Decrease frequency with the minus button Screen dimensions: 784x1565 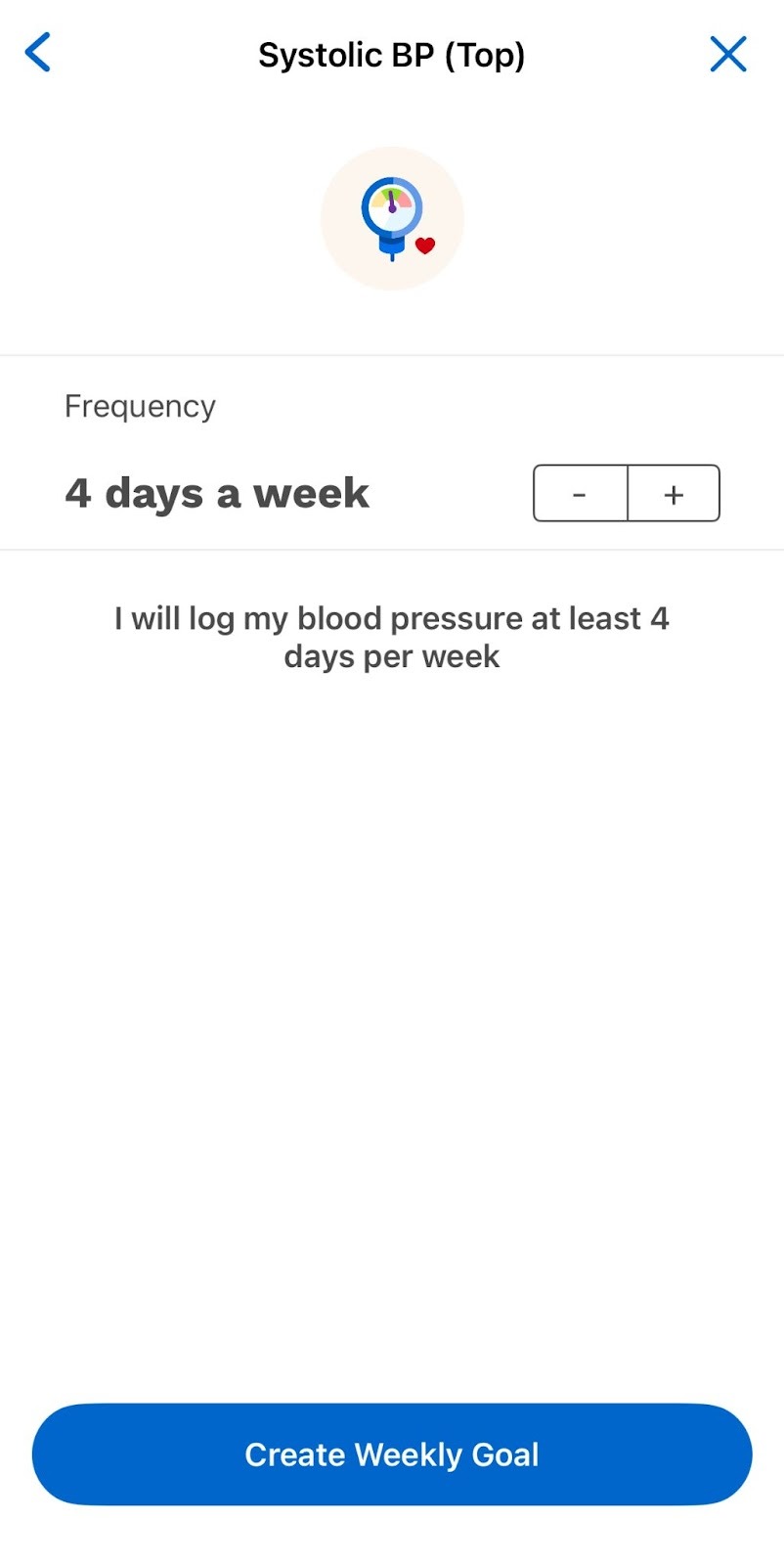580,494
